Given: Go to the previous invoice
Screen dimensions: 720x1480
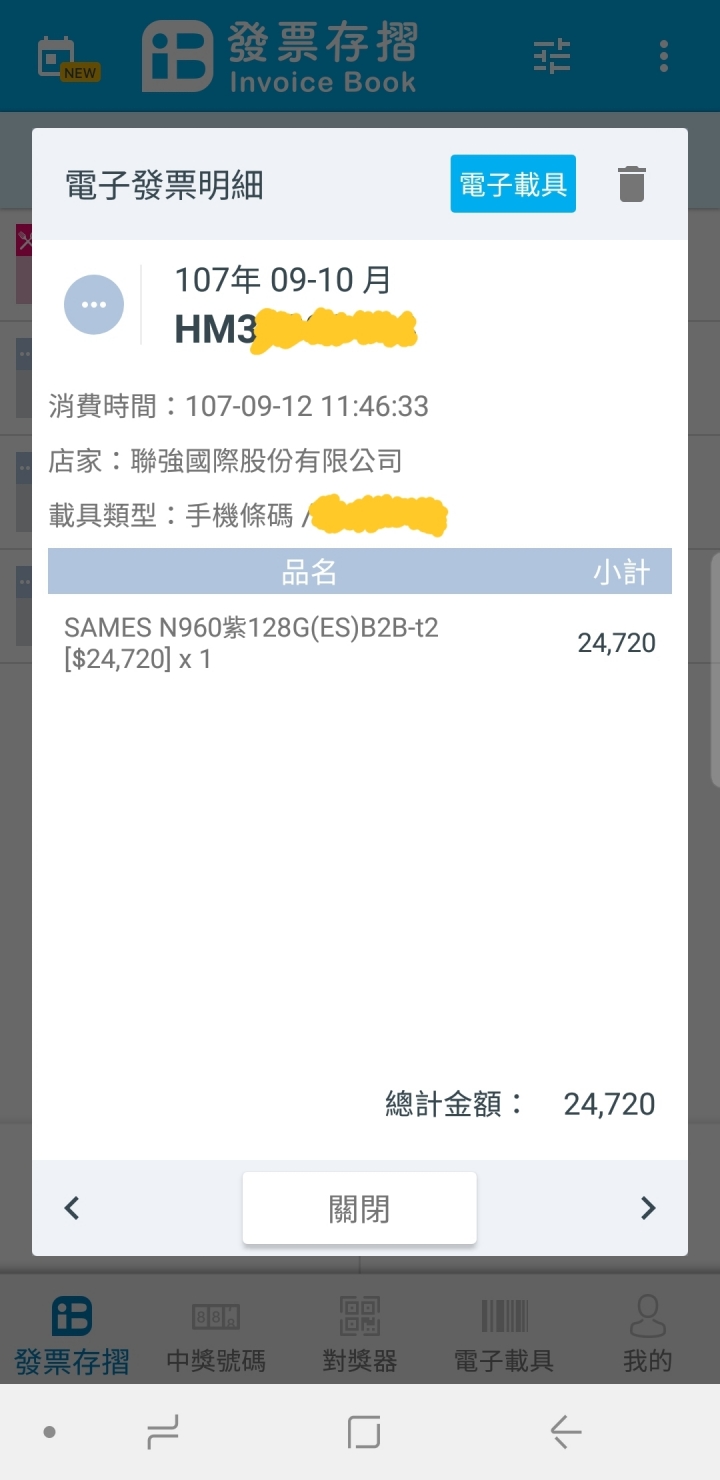Looking at the screenshot, I should click(72, 1208).
